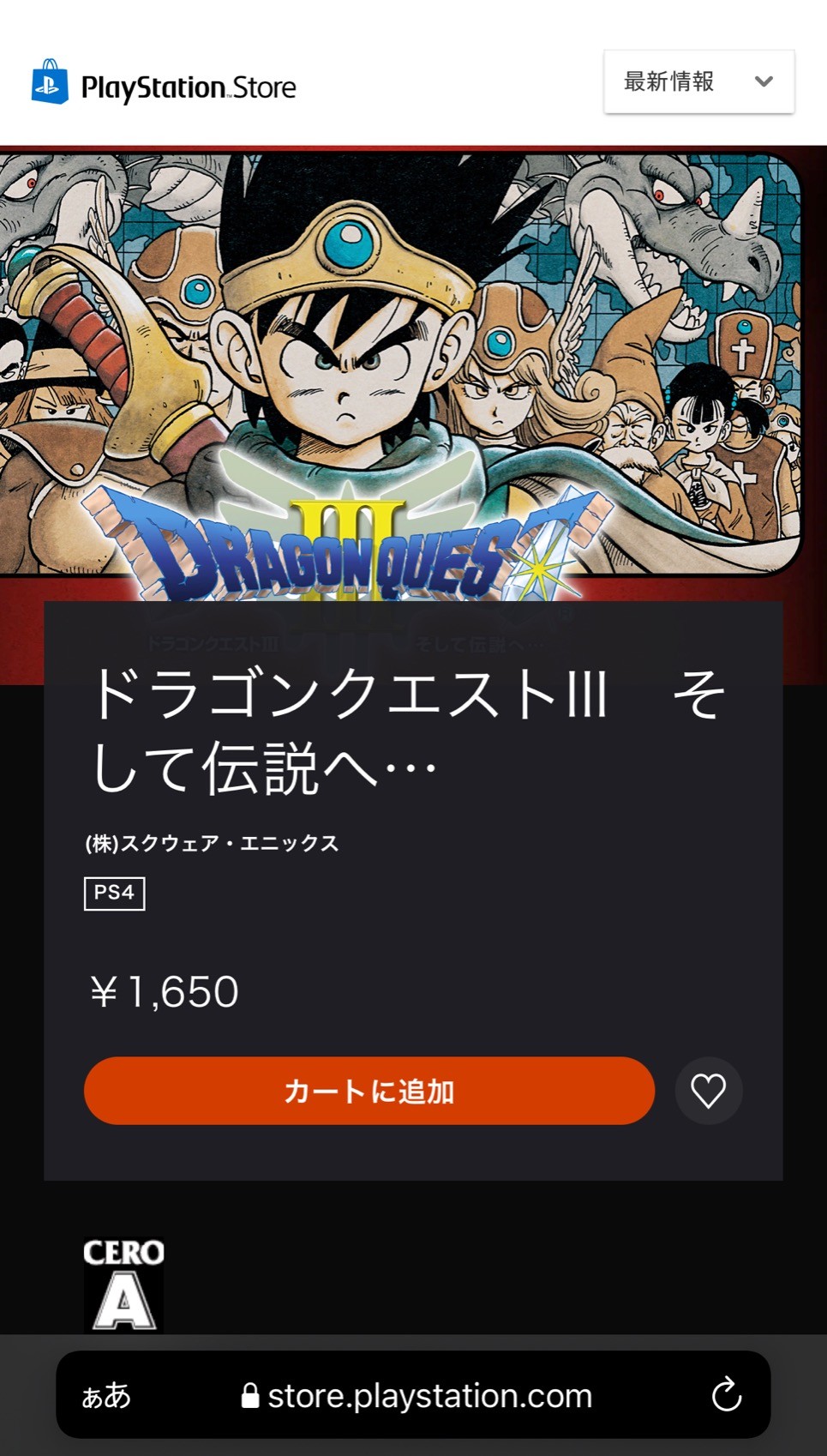Add the game to wishlist with heart icon
The image size is (827, 1456).
click(x=709, y=1091)
